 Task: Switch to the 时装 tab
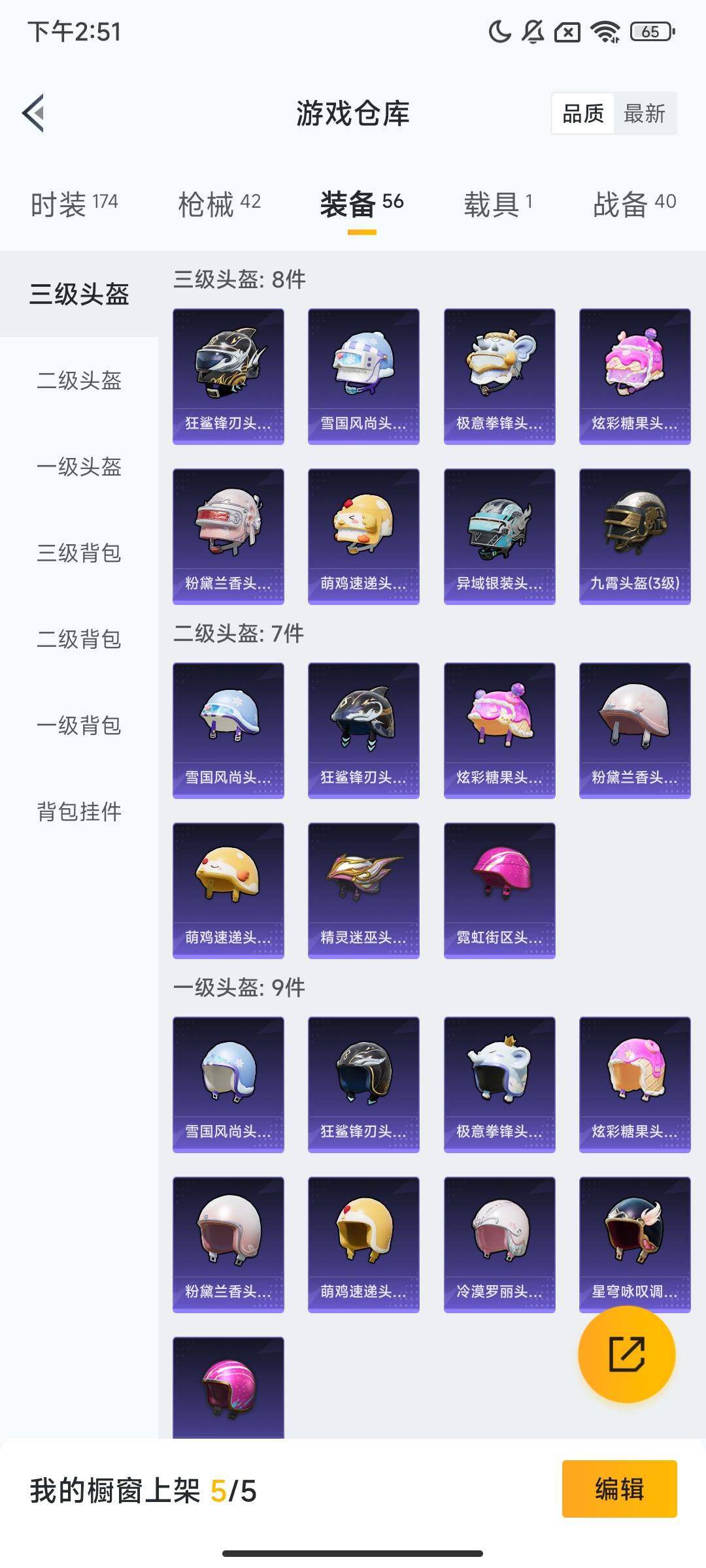point(74,204)
